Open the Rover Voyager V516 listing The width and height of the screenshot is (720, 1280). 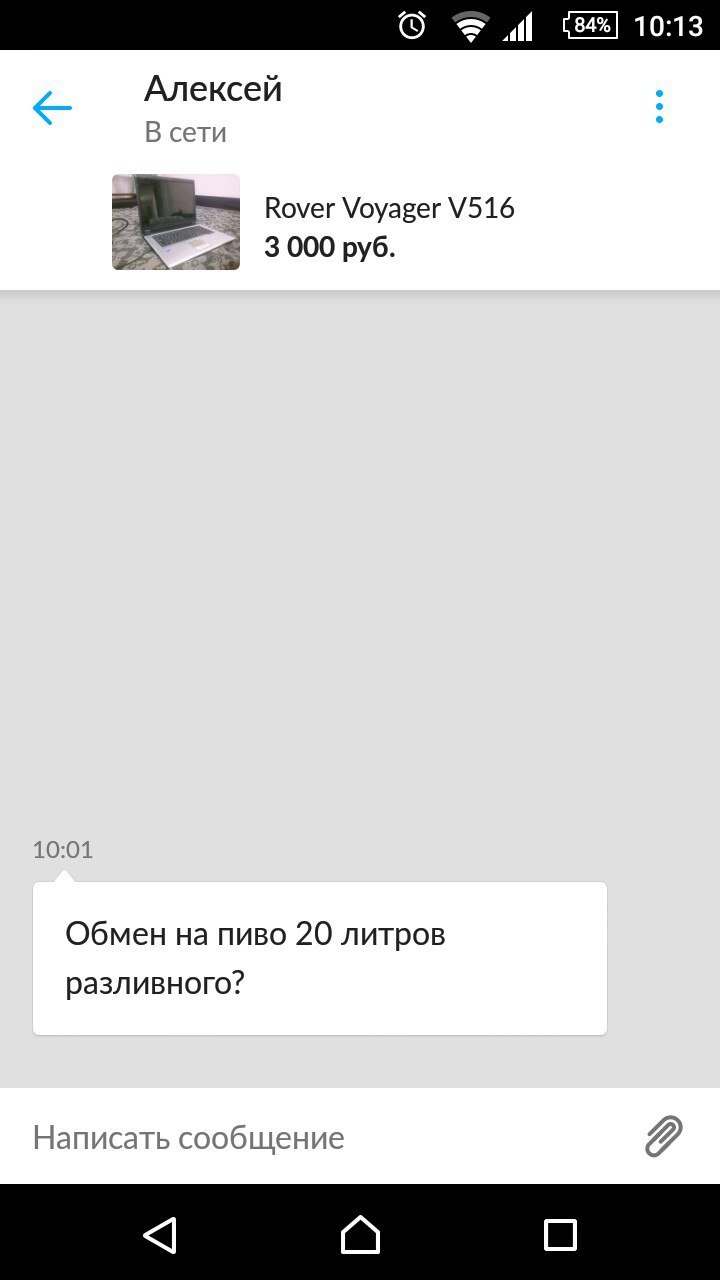tap(388, 224)
